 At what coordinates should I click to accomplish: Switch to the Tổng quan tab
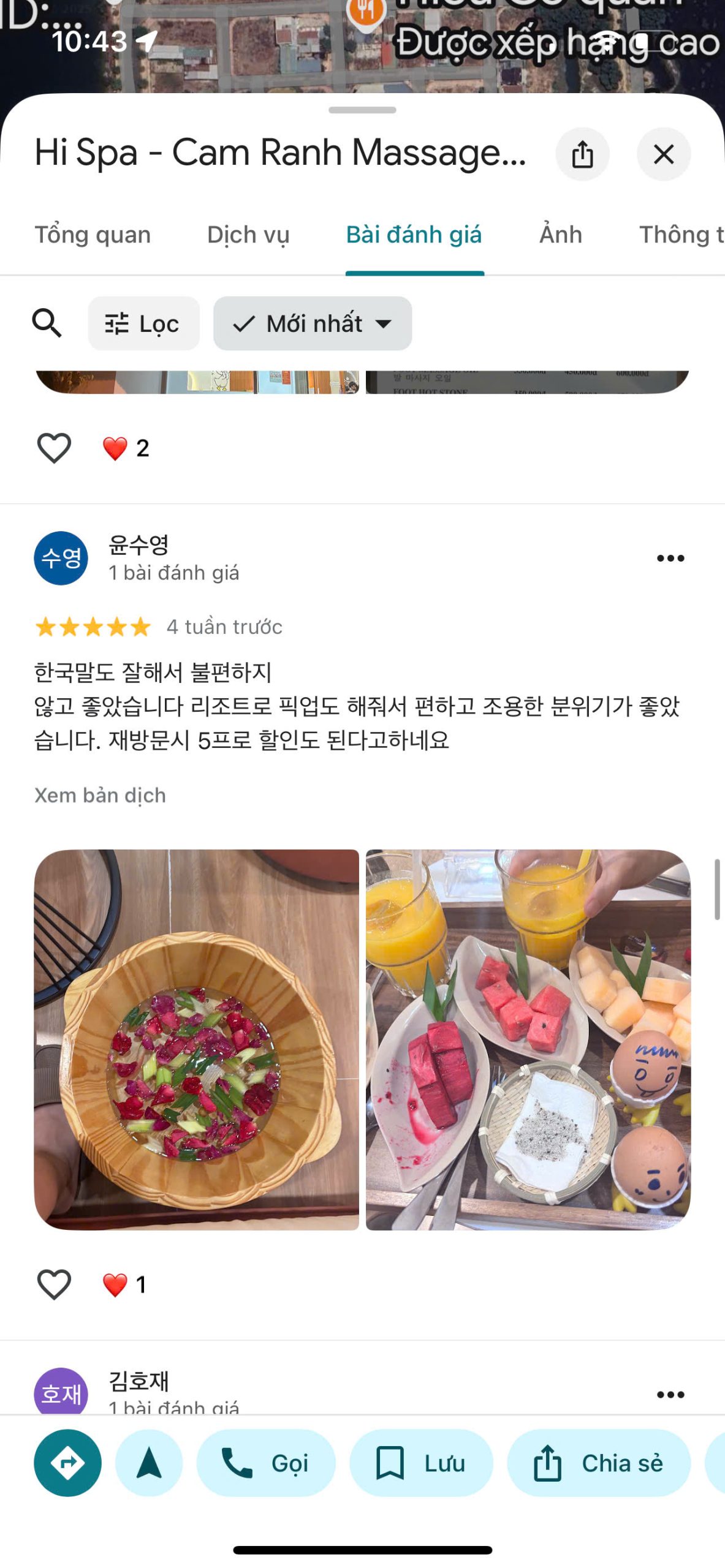coord(93,235)
